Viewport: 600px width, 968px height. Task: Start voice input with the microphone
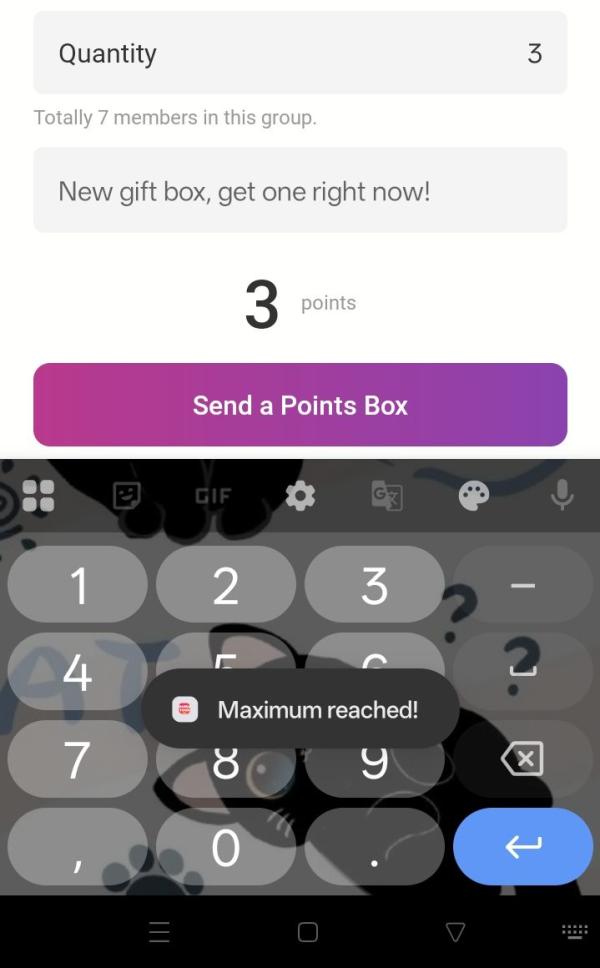[562, 494]
